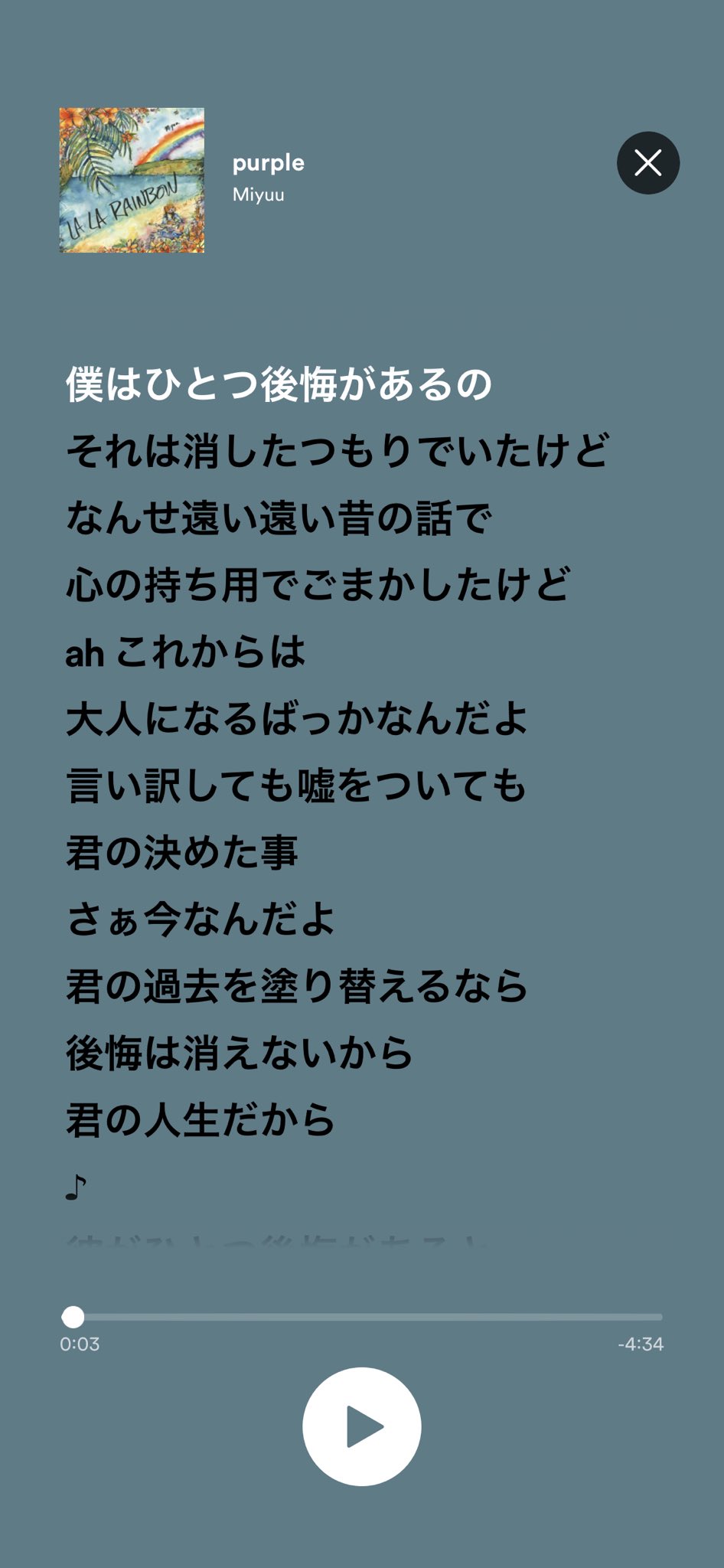Jump to lyric line さぁ今なんだよ
Image resolution: width=724 pixels, height=1568 pixels.
click(201, 920)
